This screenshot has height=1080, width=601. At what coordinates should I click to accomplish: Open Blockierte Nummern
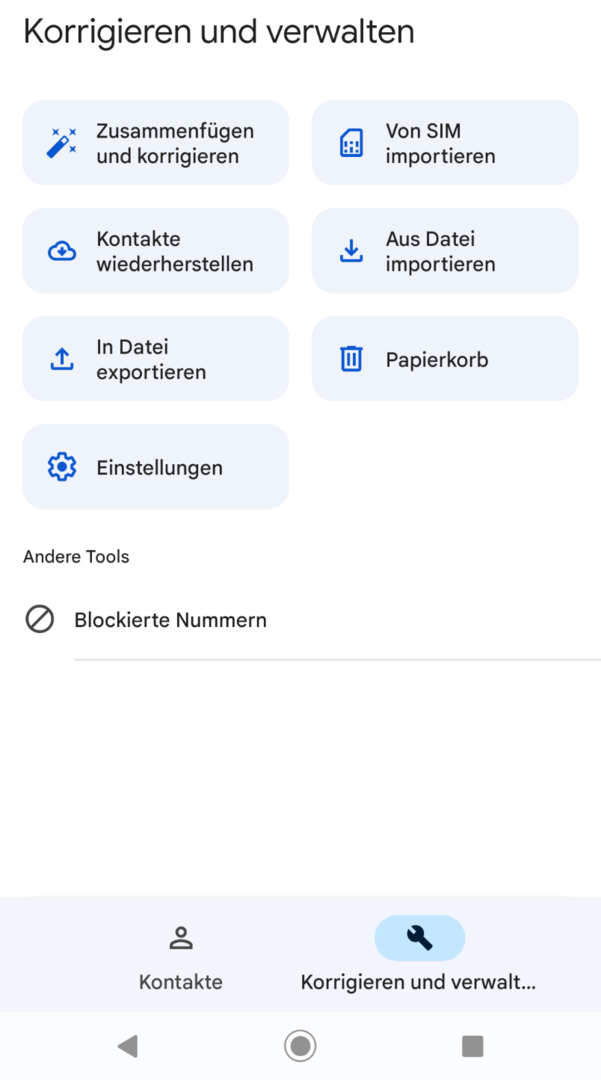300,620
